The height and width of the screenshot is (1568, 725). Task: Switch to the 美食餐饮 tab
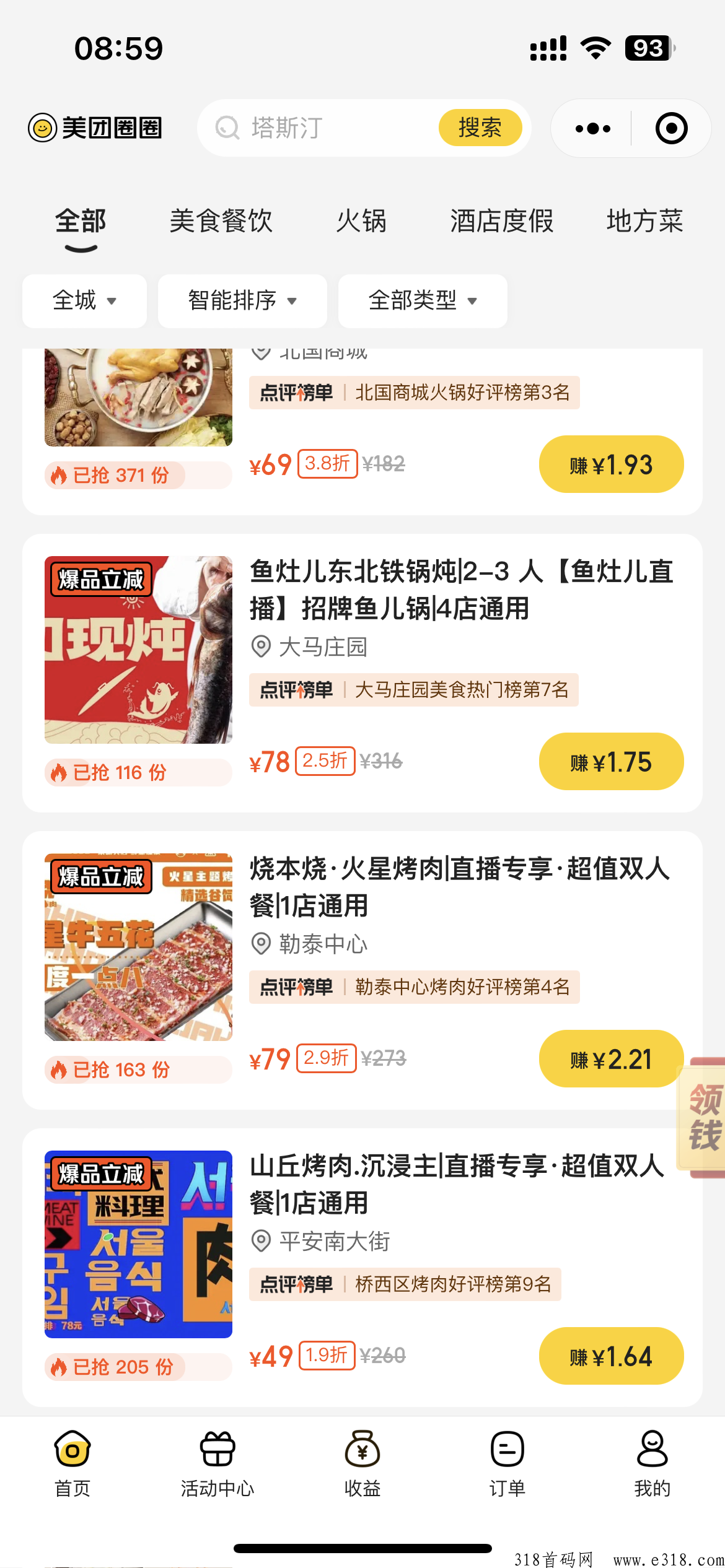pos(221,220)
